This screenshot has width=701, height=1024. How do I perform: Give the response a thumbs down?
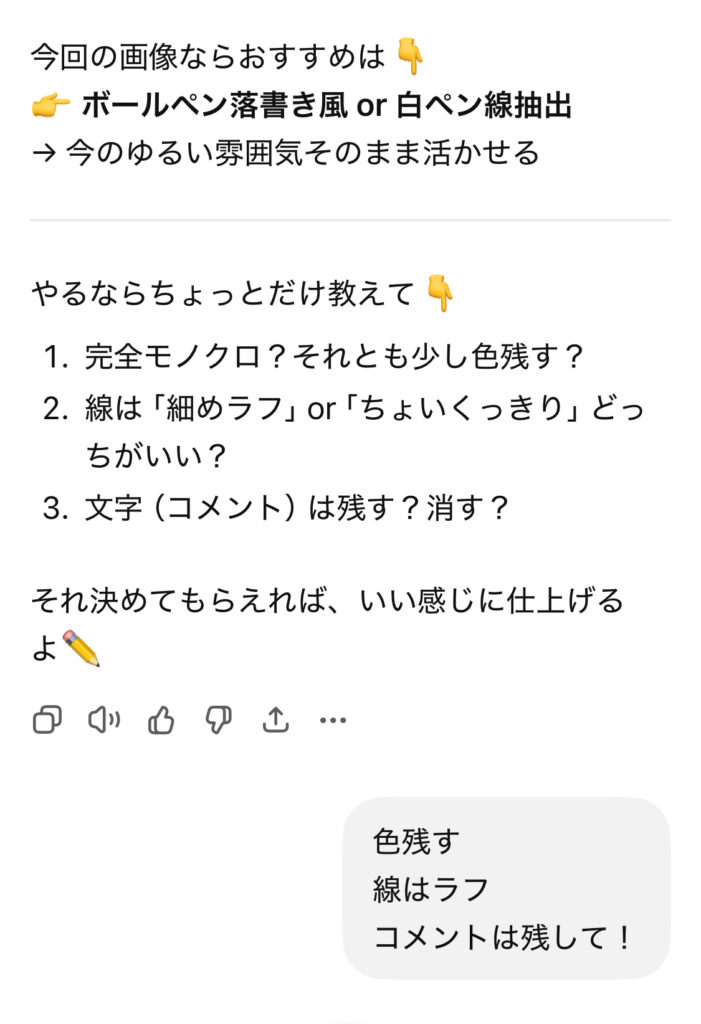click(218, 720)
